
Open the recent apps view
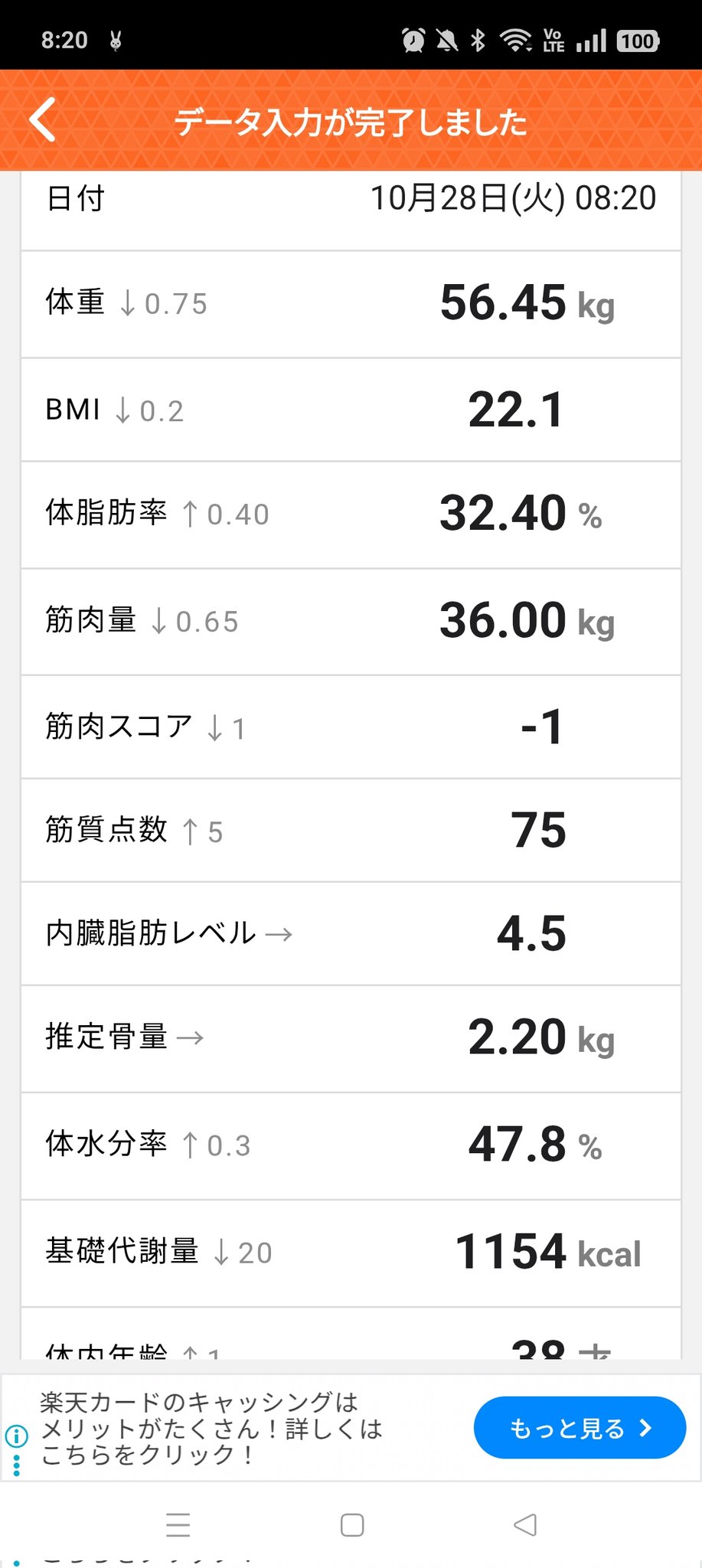pyautogui.click(x=178, y=1524)
